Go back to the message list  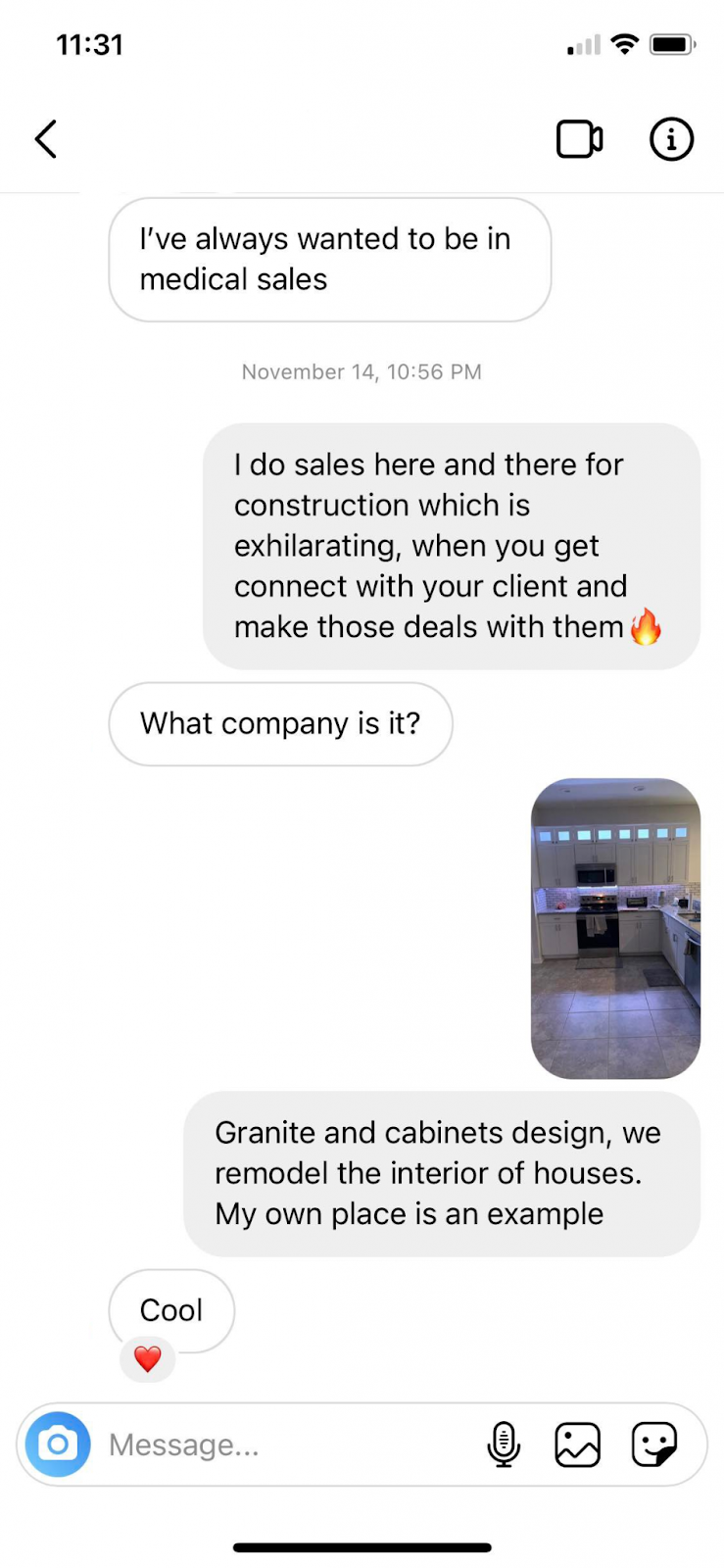(x=46, y=139)
